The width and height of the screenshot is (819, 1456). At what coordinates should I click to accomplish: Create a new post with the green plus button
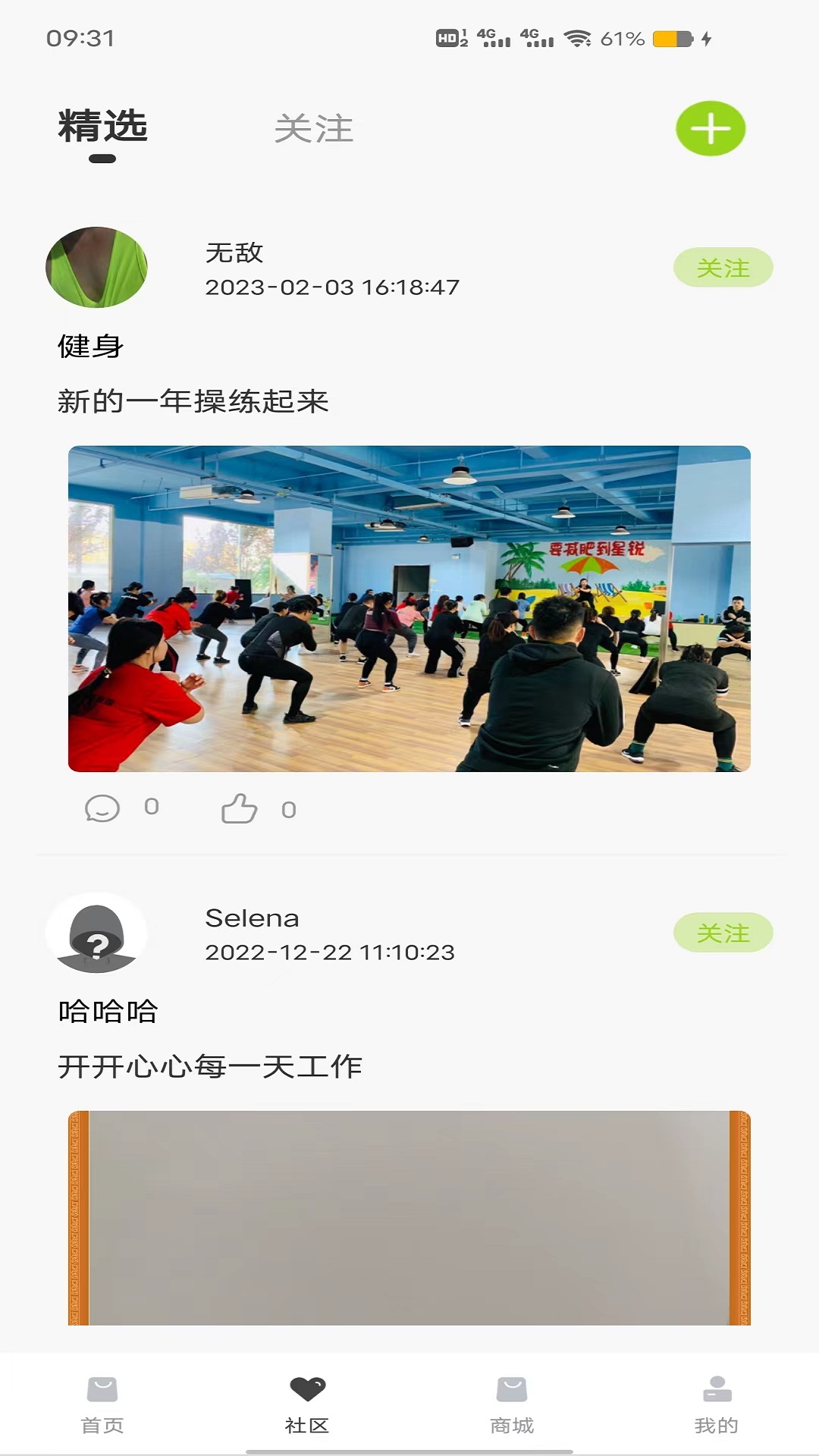pos(711,128)
